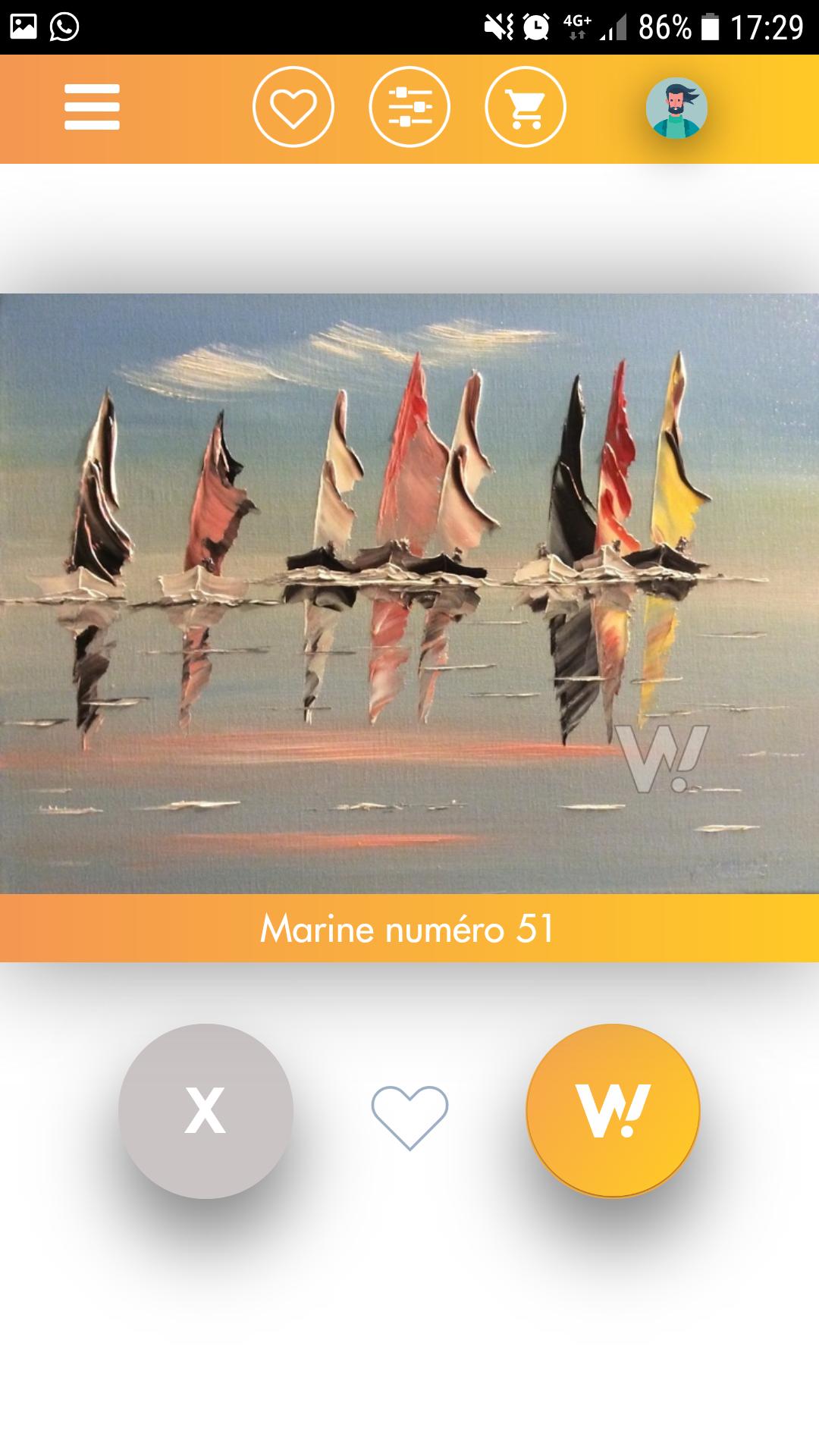
Task: Open the filter settings
Action: [409, 107]
